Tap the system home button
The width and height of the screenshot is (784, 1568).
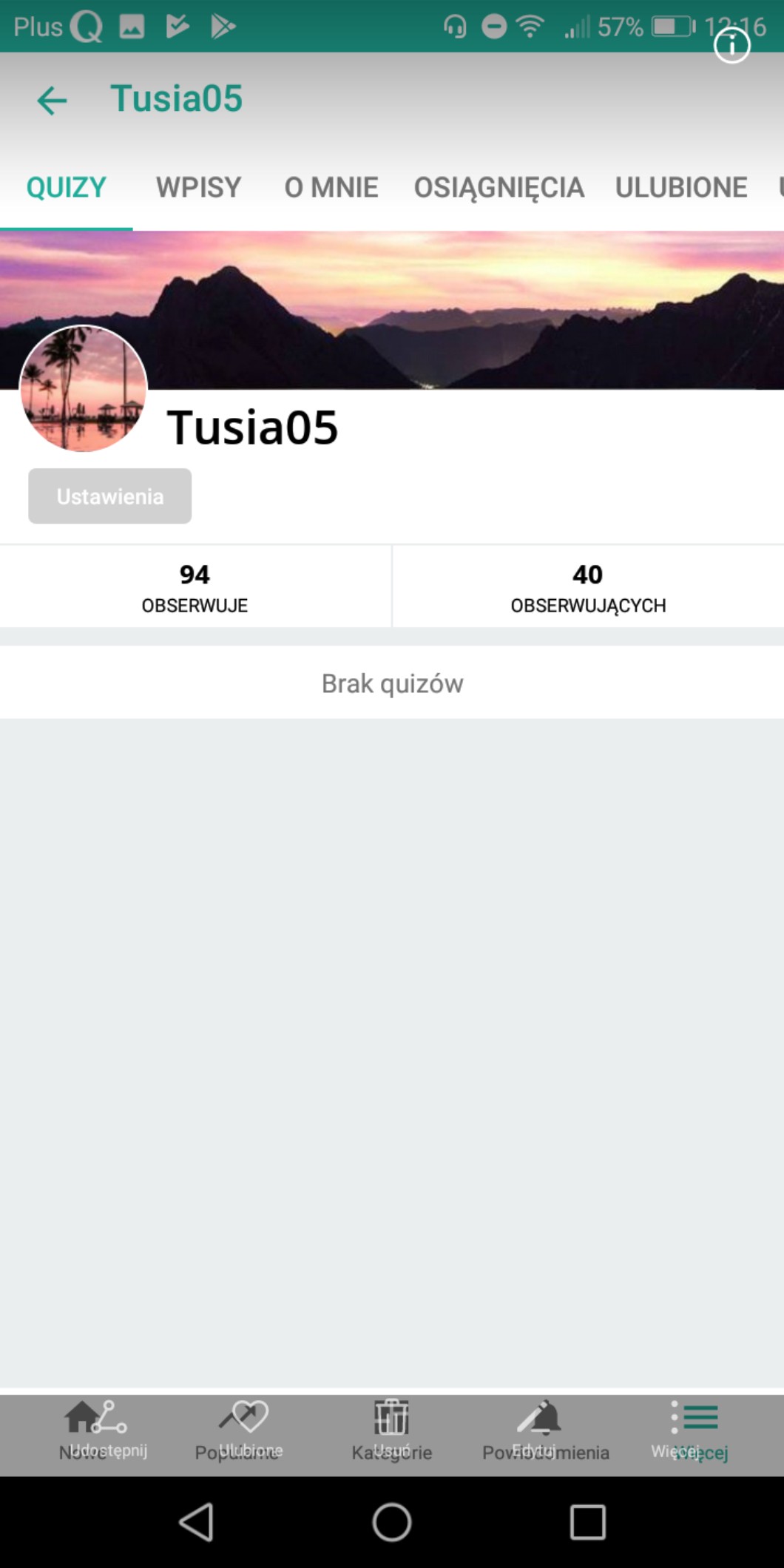[391, 1522]
